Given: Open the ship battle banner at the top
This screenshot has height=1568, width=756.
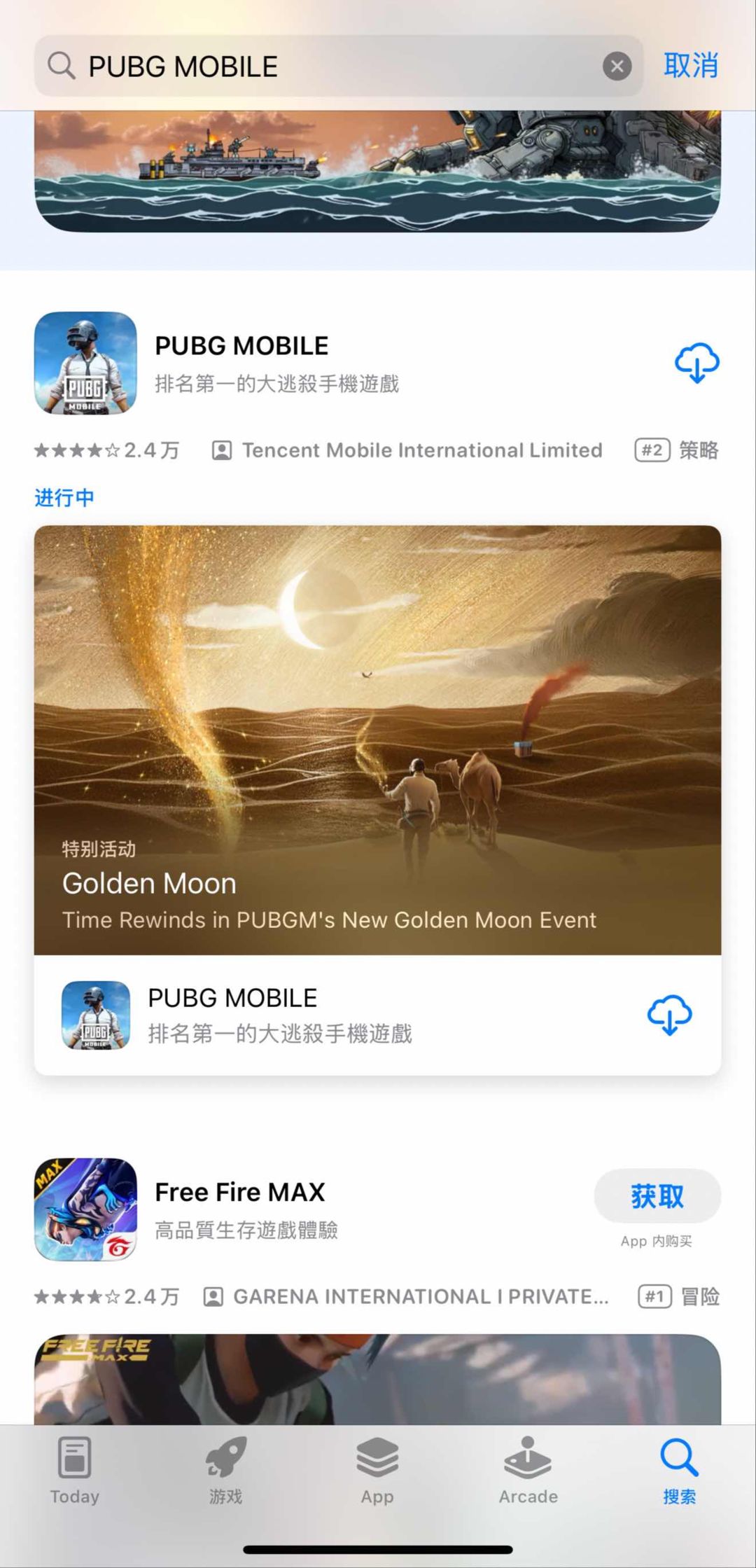Looking at the screenshot, I should [x=377, y=171].
